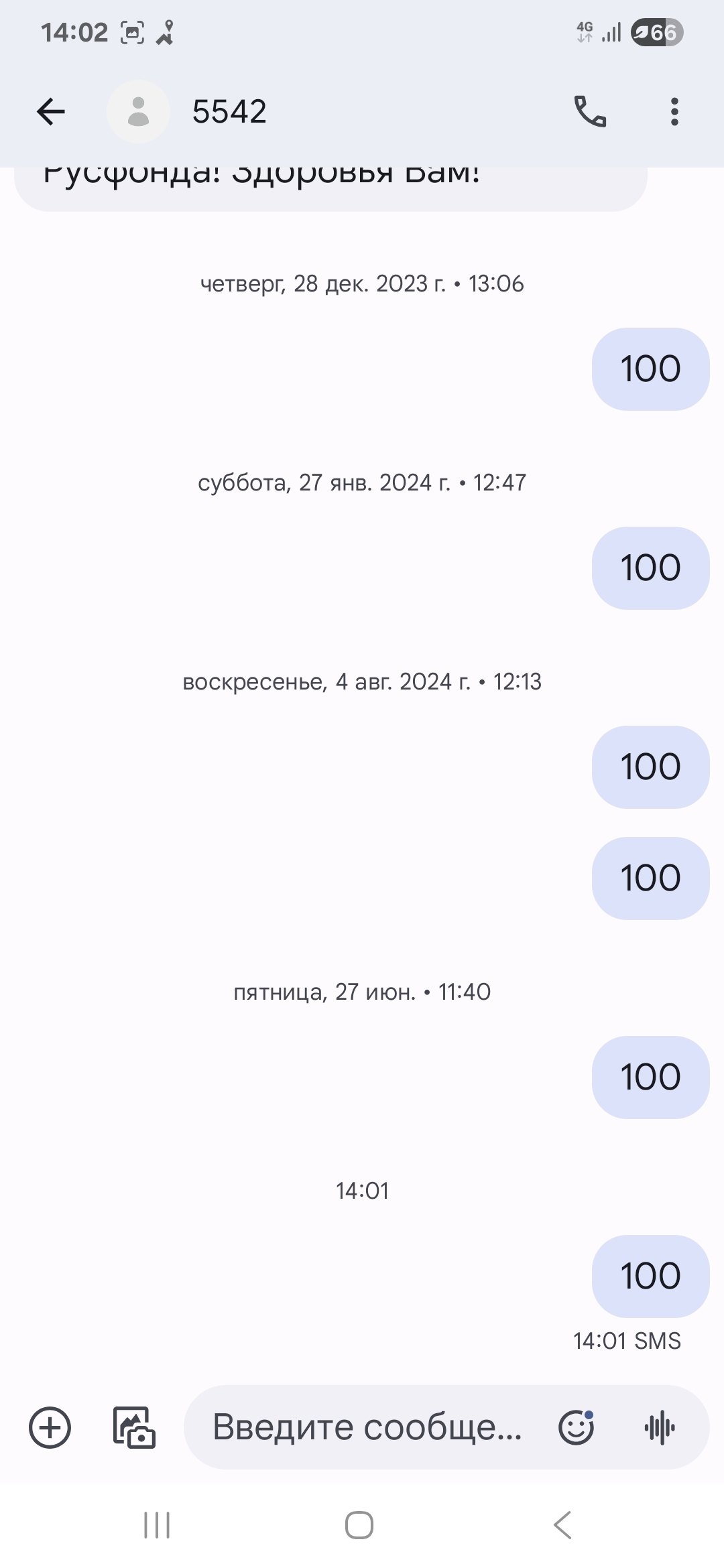Tap the system home button
Viewport: 724px width, 1568px height.
(359, 1526)
